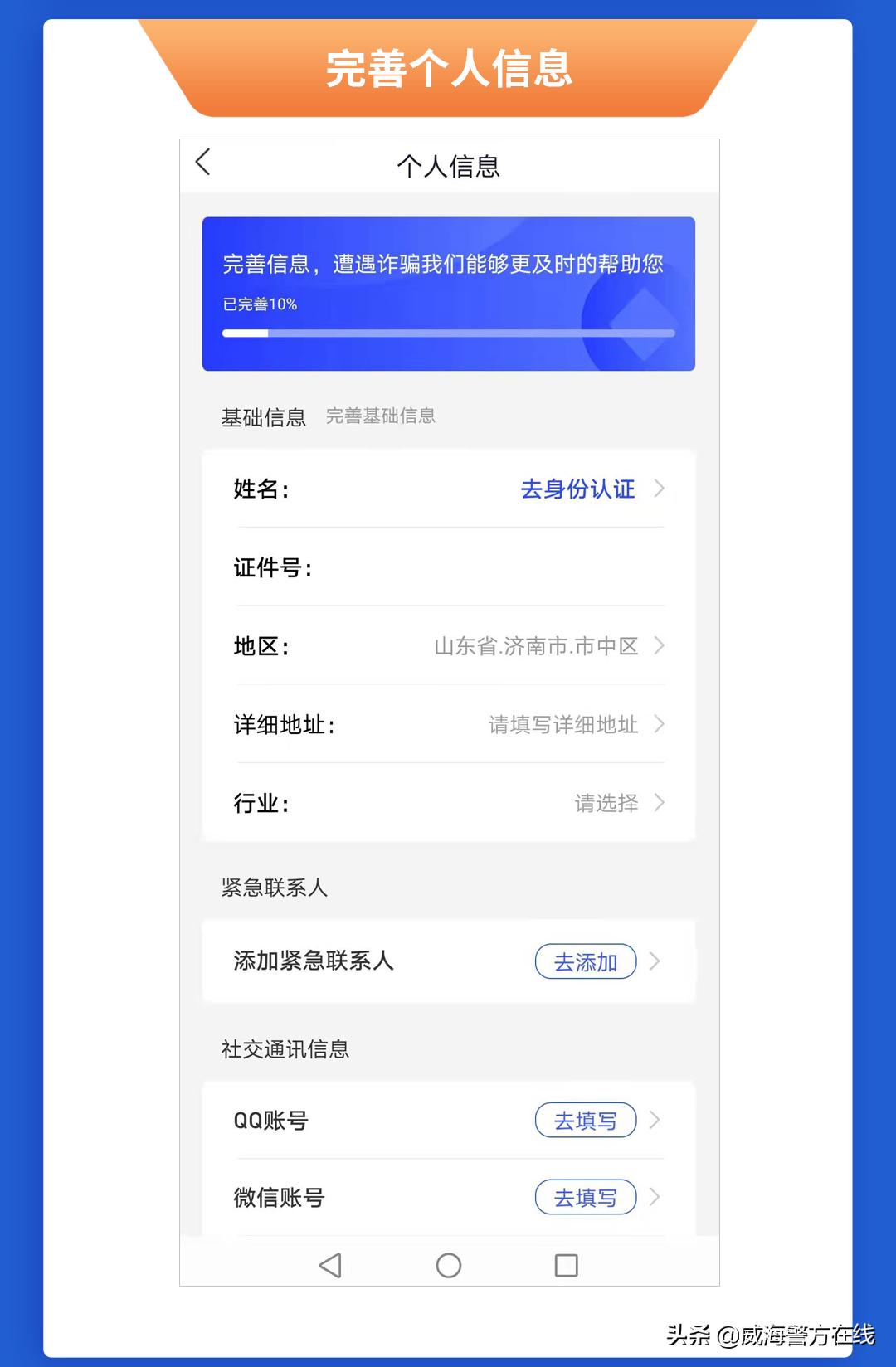This screenshot has height=1367, width=896.
Task: Open the 微信账号 row chevron
Action: click(x=655, y=1197)
